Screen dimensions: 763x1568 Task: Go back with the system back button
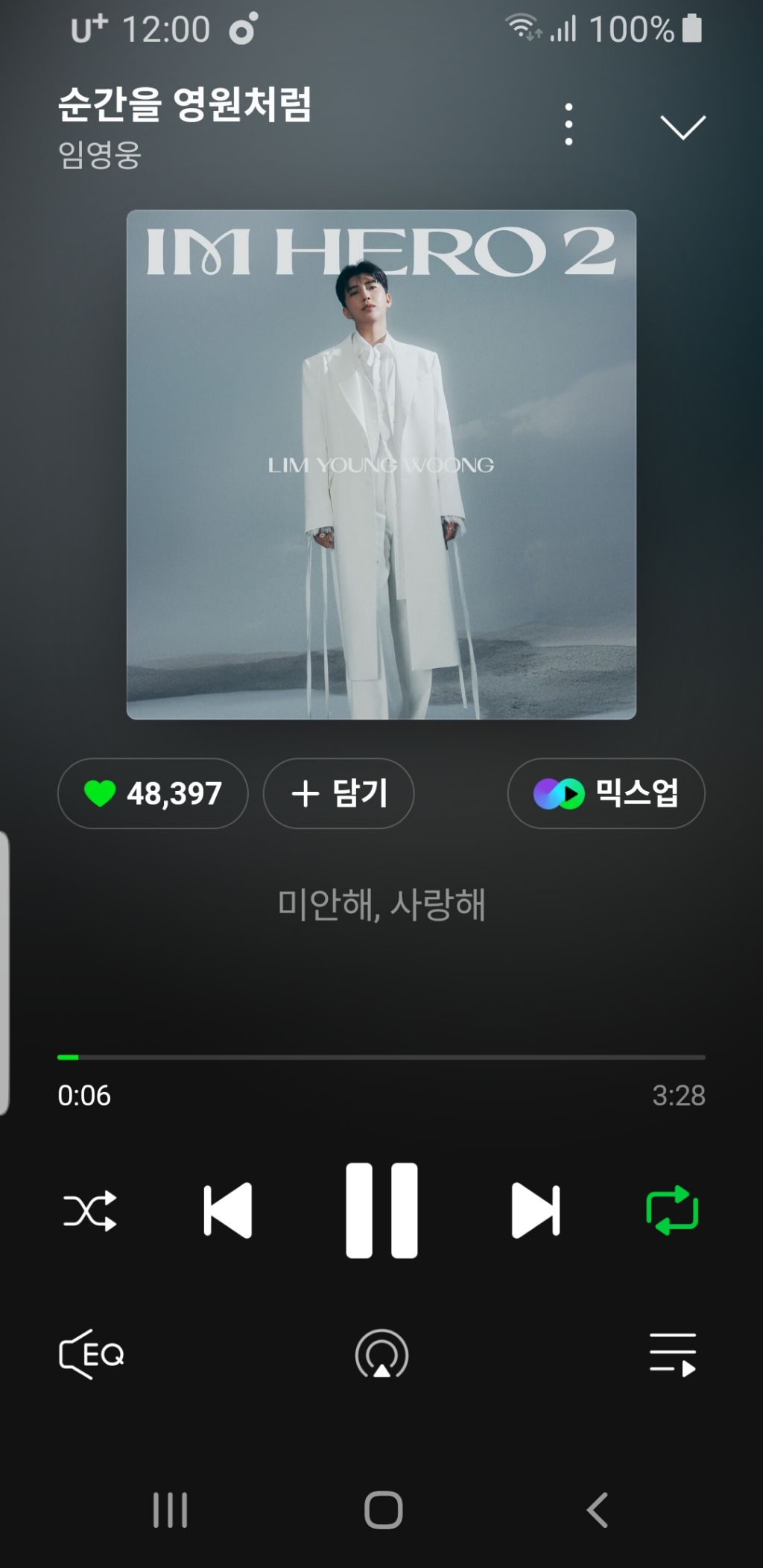[x=598, y=1510]
